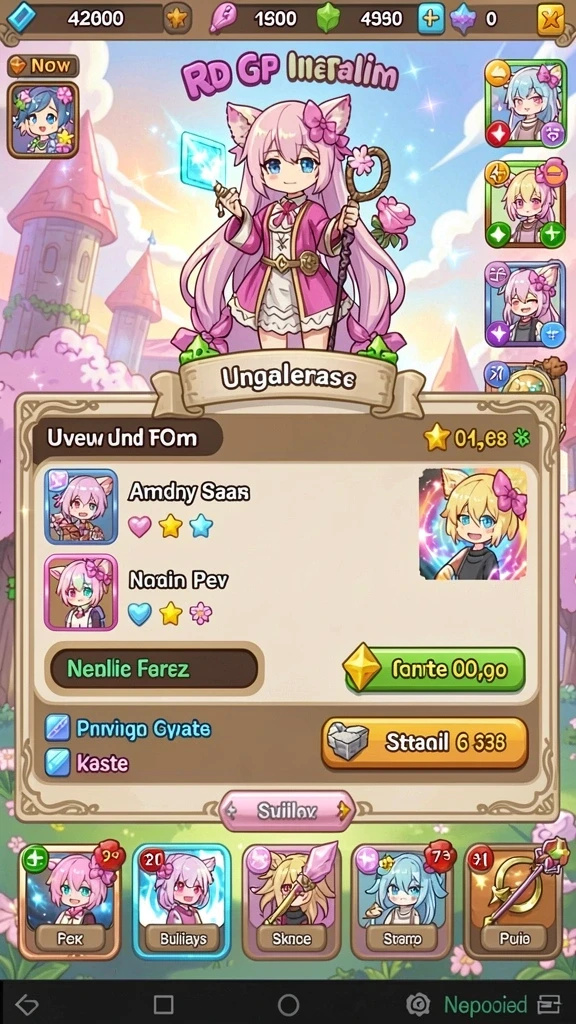Toggle the Kaste checkbox
Viewport: 576px width, 1024px height.
click(57, 763)
